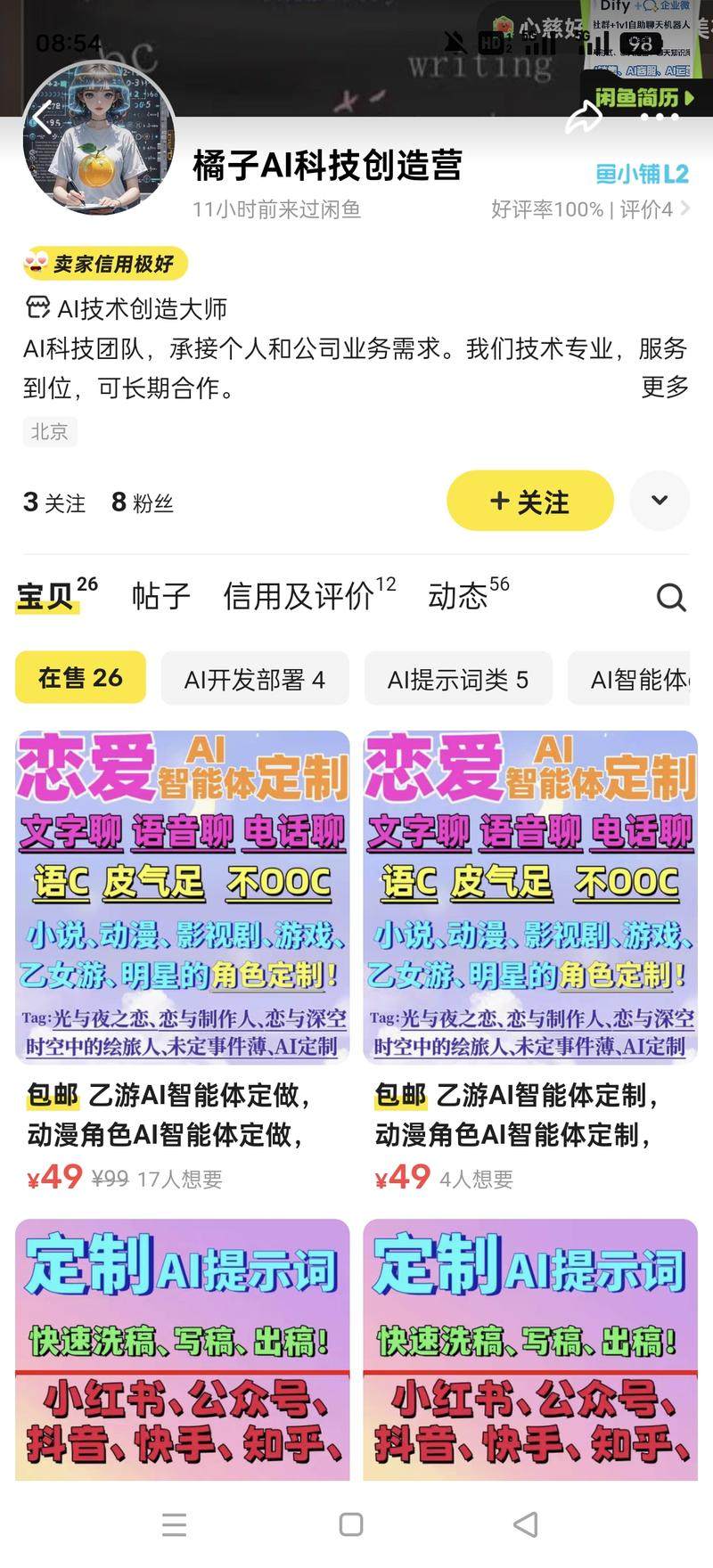Image resolution: width=713 pixels, height=1568 pixels.
Task: Go back using the top-left arrow
Action: [45, 116]
